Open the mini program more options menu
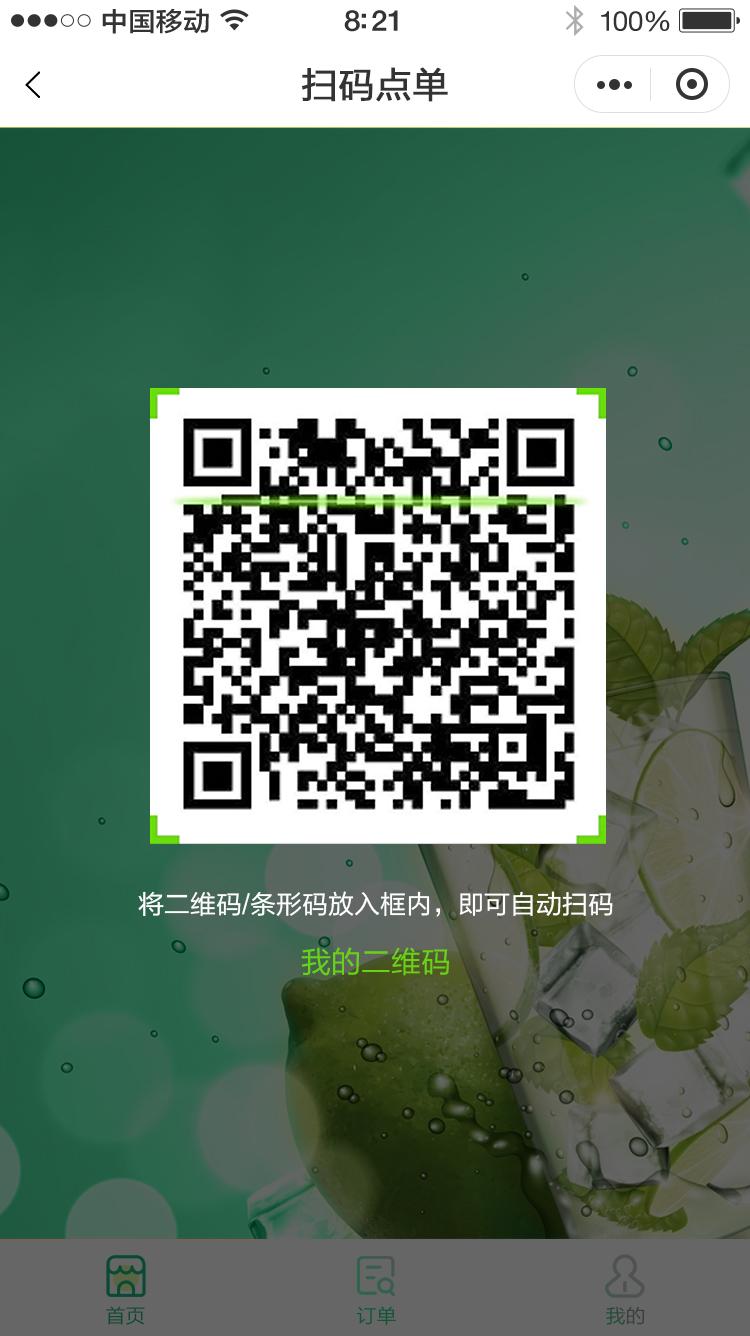This screenshot has width=750, height=1336. 613,85
